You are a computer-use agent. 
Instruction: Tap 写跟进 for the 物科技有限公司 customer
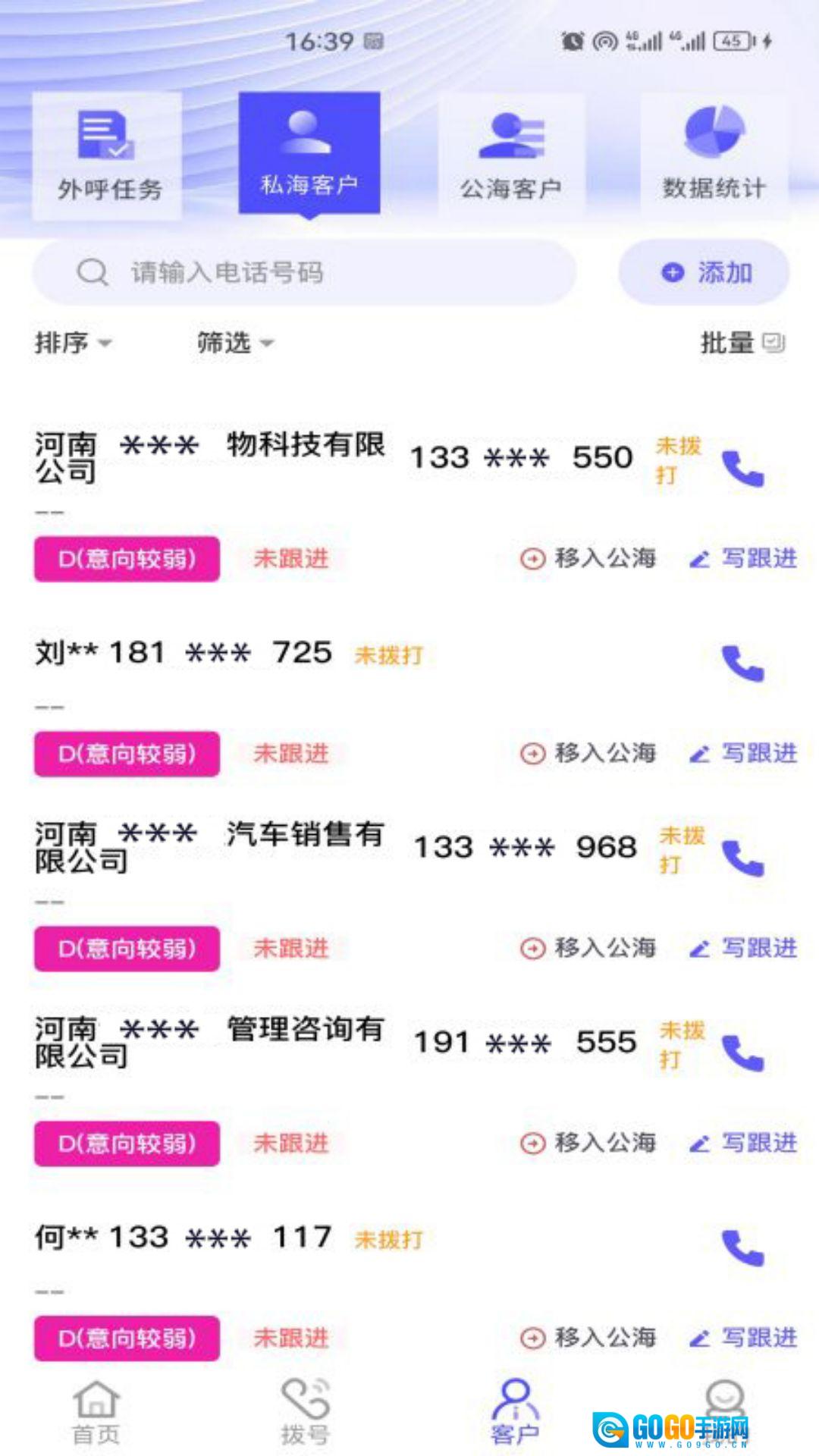tap(744, 559)
